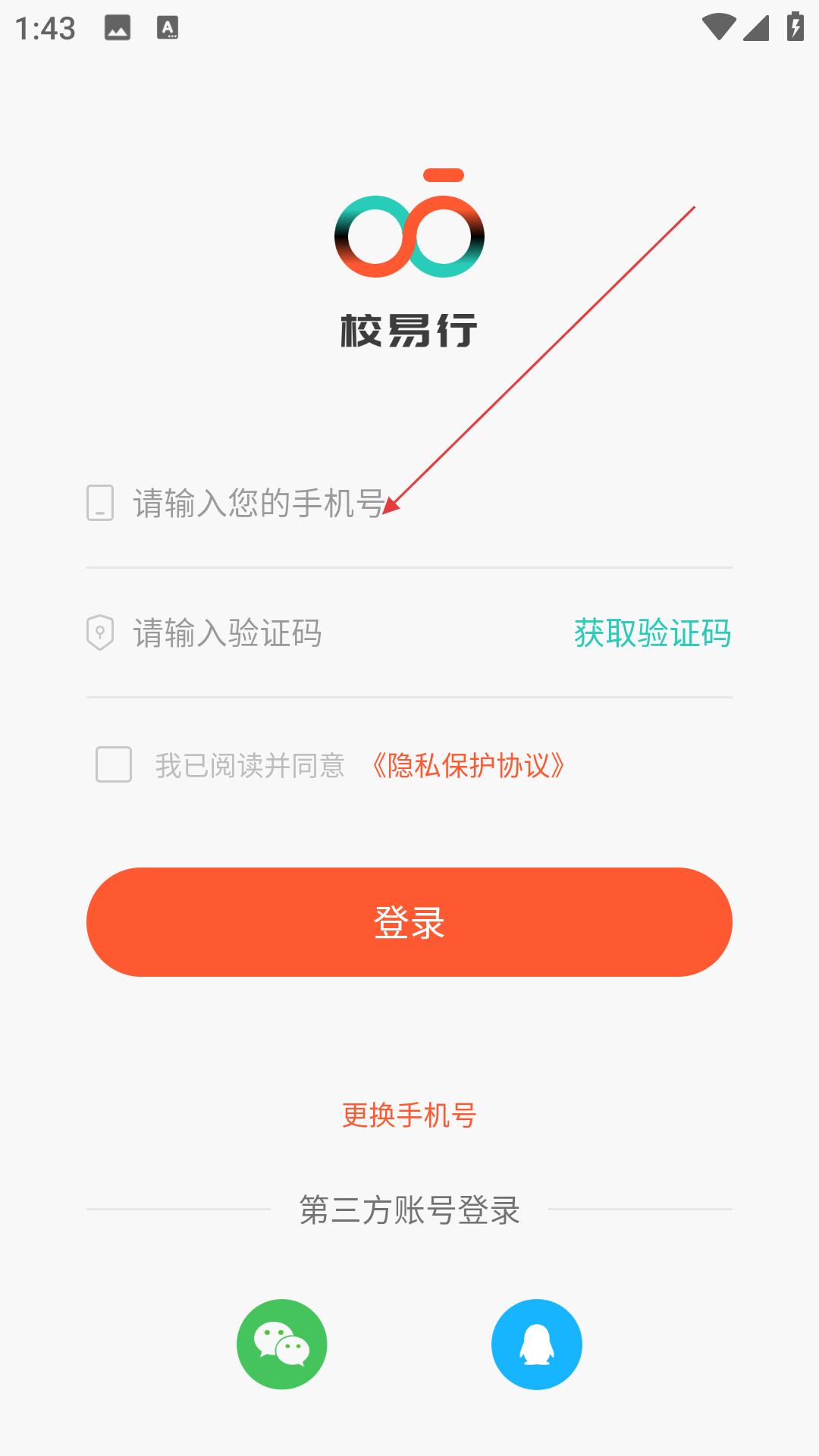Open the 更换手机号 change phone link
Screen dimensions: 819x1456
[x=409, y=1115]
